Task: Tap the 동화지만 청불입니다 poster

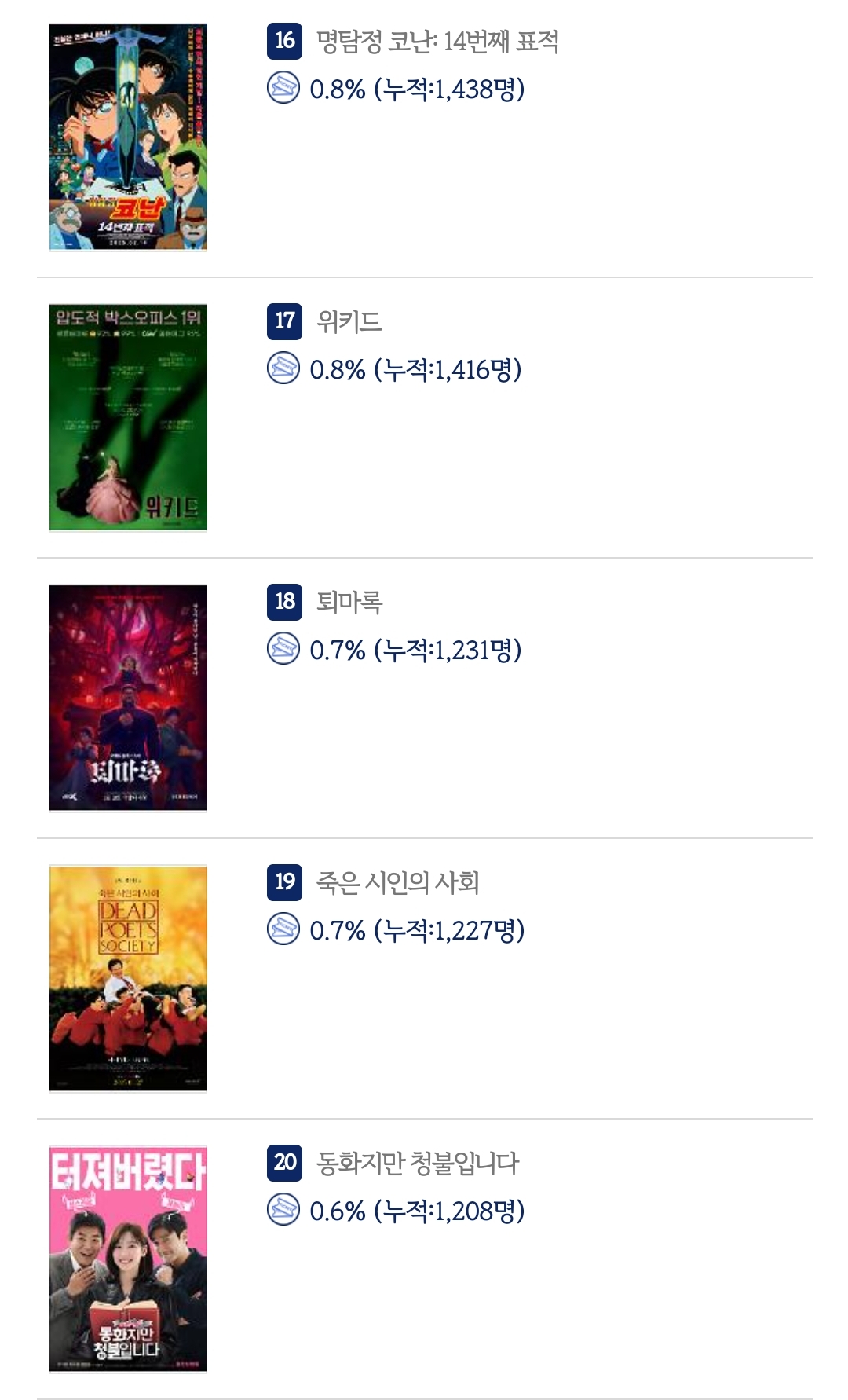Action: 128,1258
